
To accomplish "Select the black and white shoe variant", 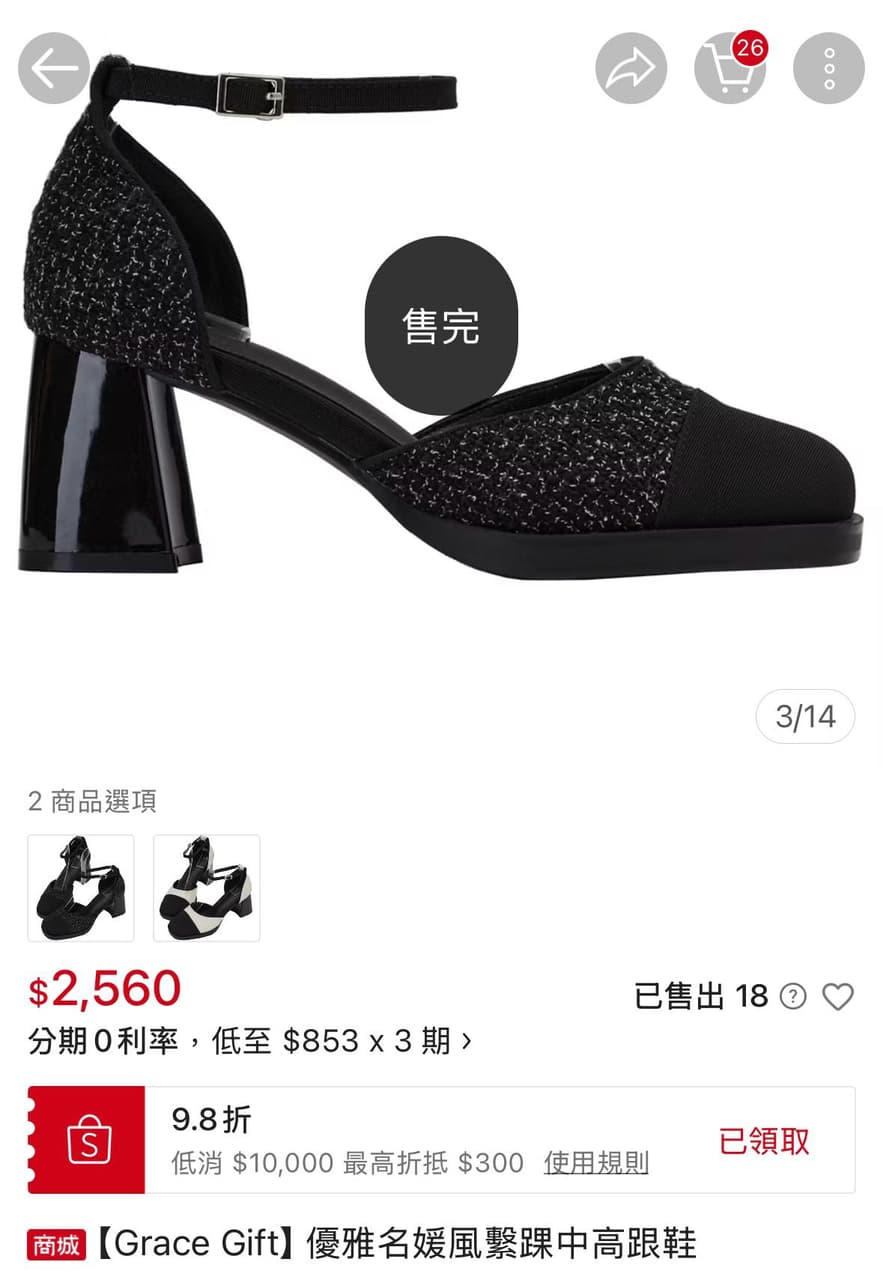I will [207, 888].
